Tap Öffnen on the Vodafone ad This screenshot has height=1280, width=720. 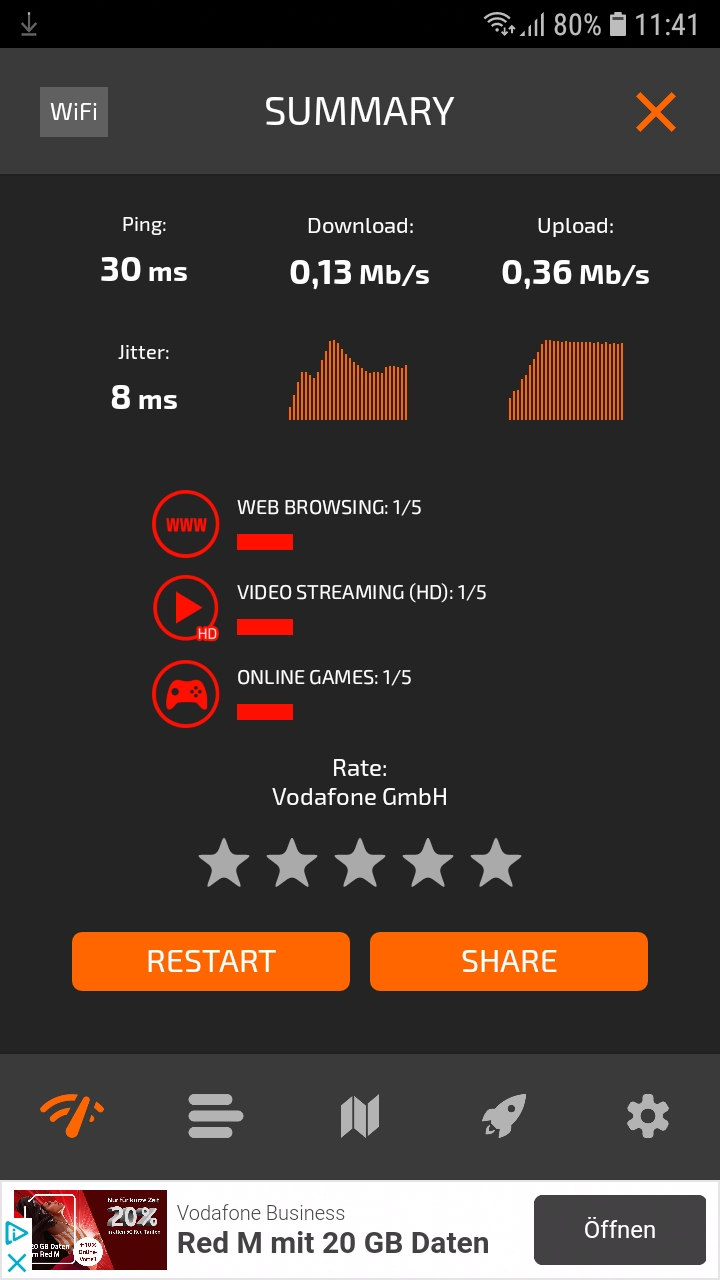(x=620, y=1229)
